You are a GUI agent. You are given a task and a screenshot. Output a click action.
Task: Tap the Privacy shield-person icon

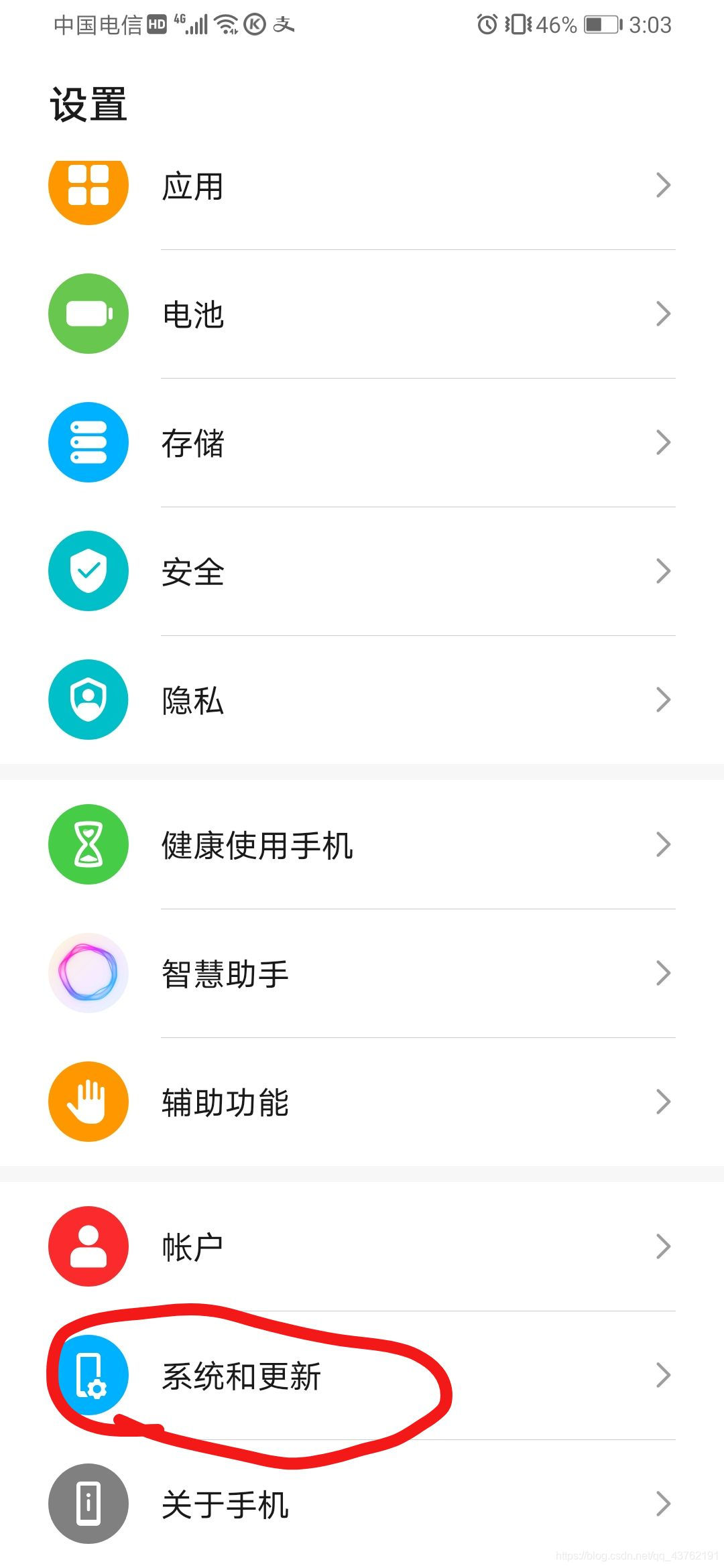(88, 699)
